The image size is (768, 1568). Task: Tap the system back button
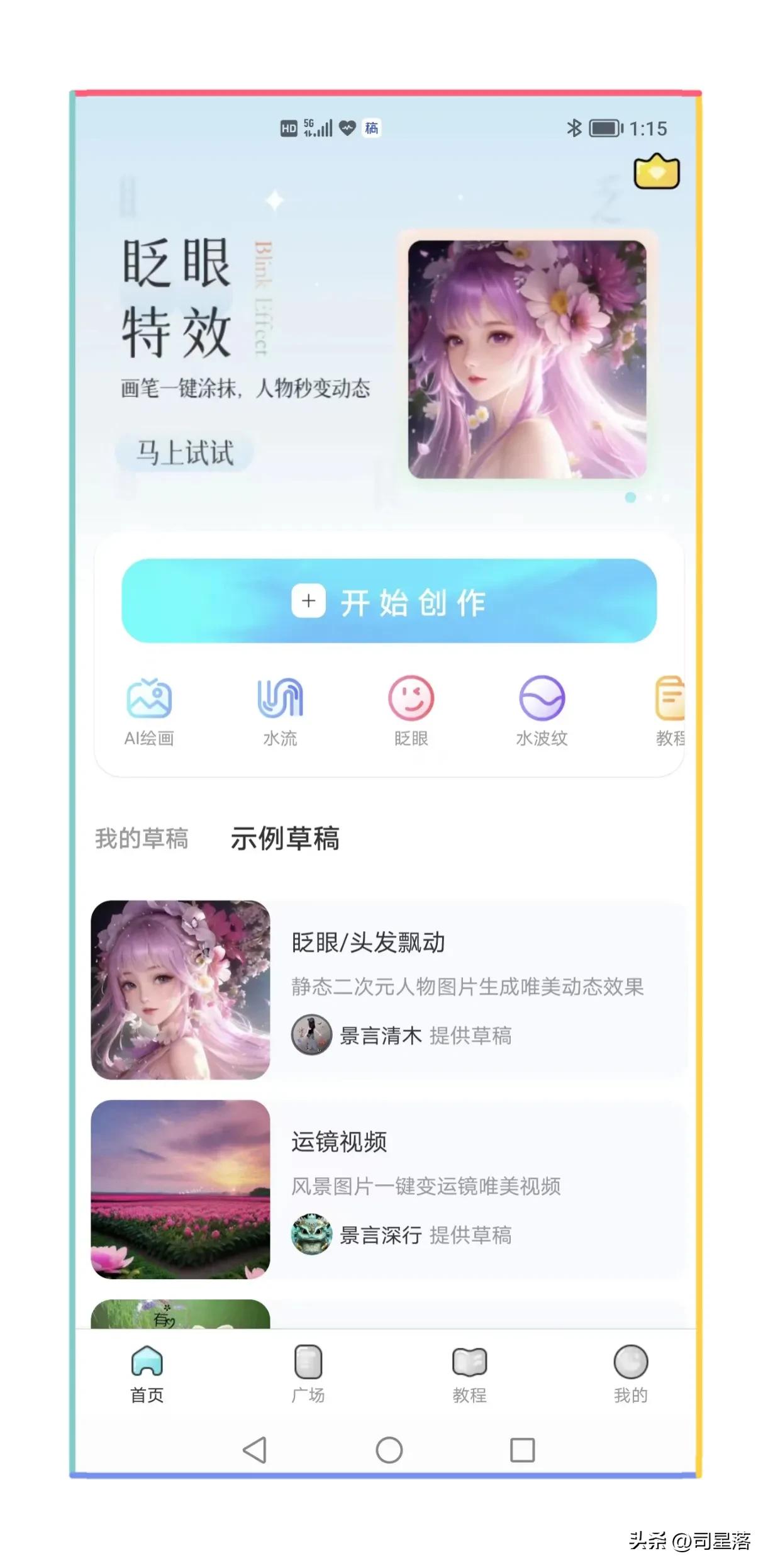click(255, 1450)
